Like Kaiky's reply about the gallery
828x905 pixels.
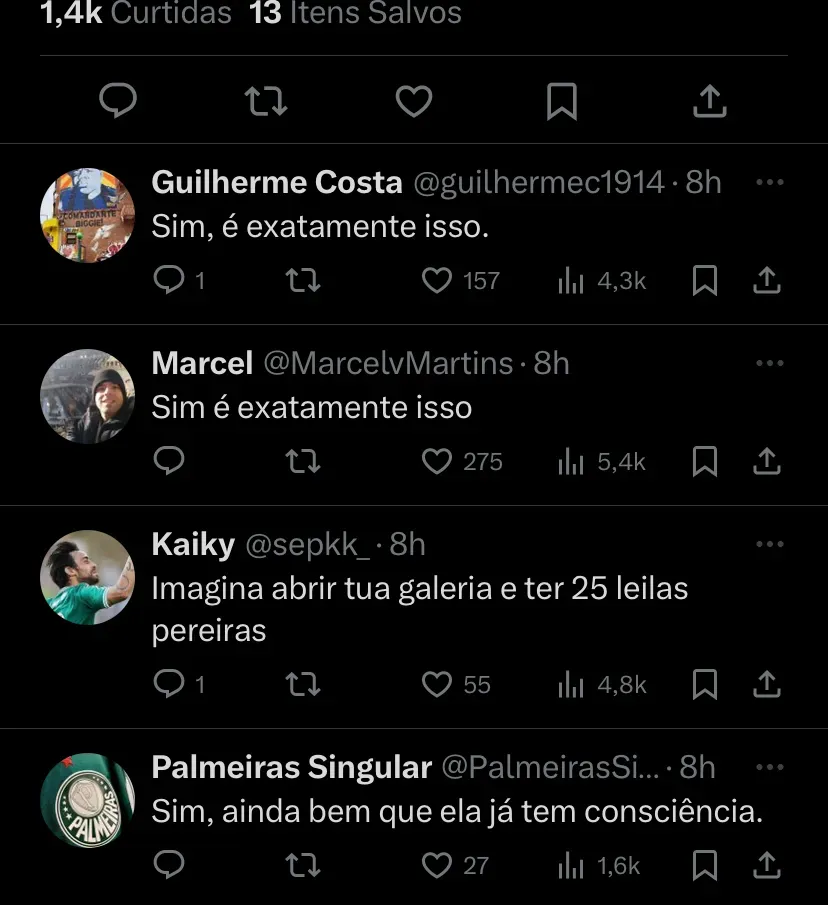coord(437,684)
